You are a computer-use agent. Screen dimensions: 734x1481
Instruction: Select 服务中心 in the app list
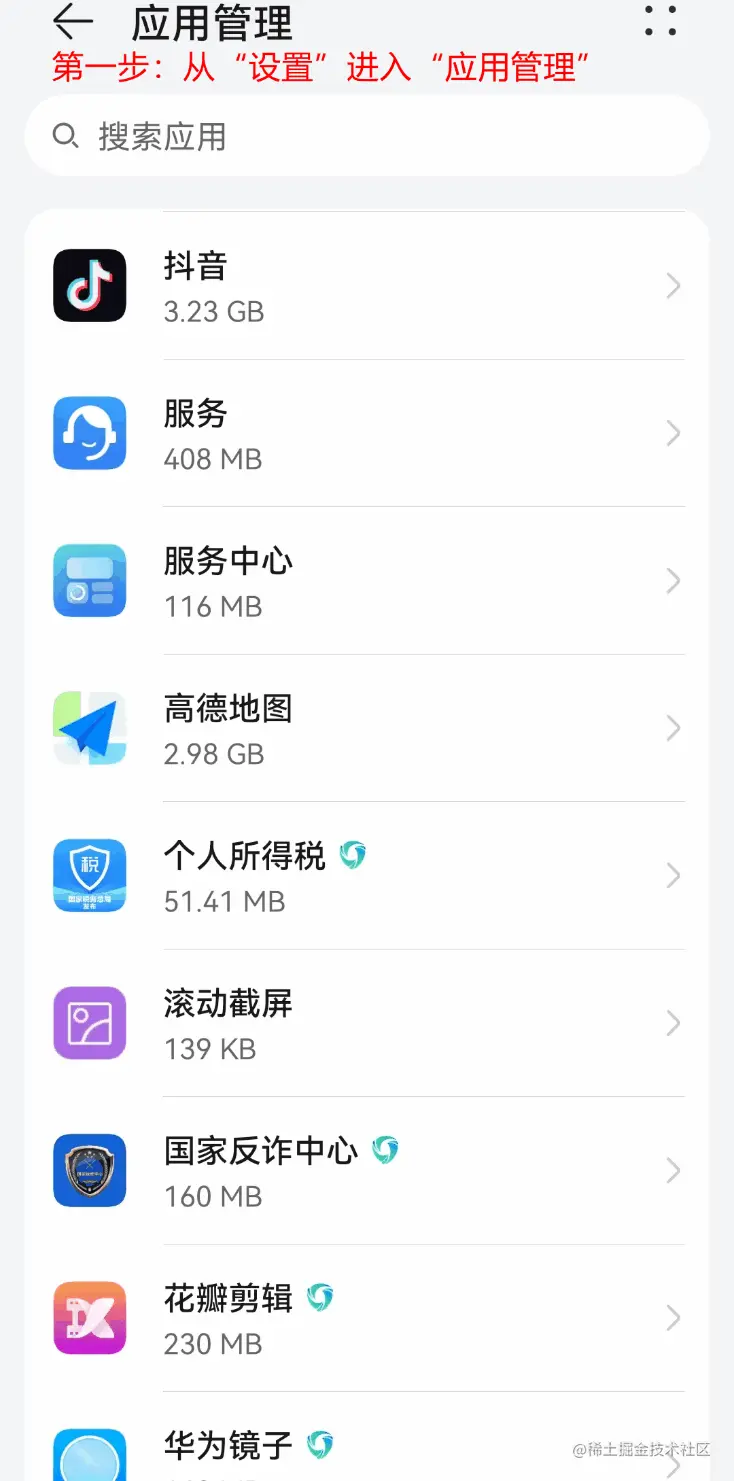(366, 581)
